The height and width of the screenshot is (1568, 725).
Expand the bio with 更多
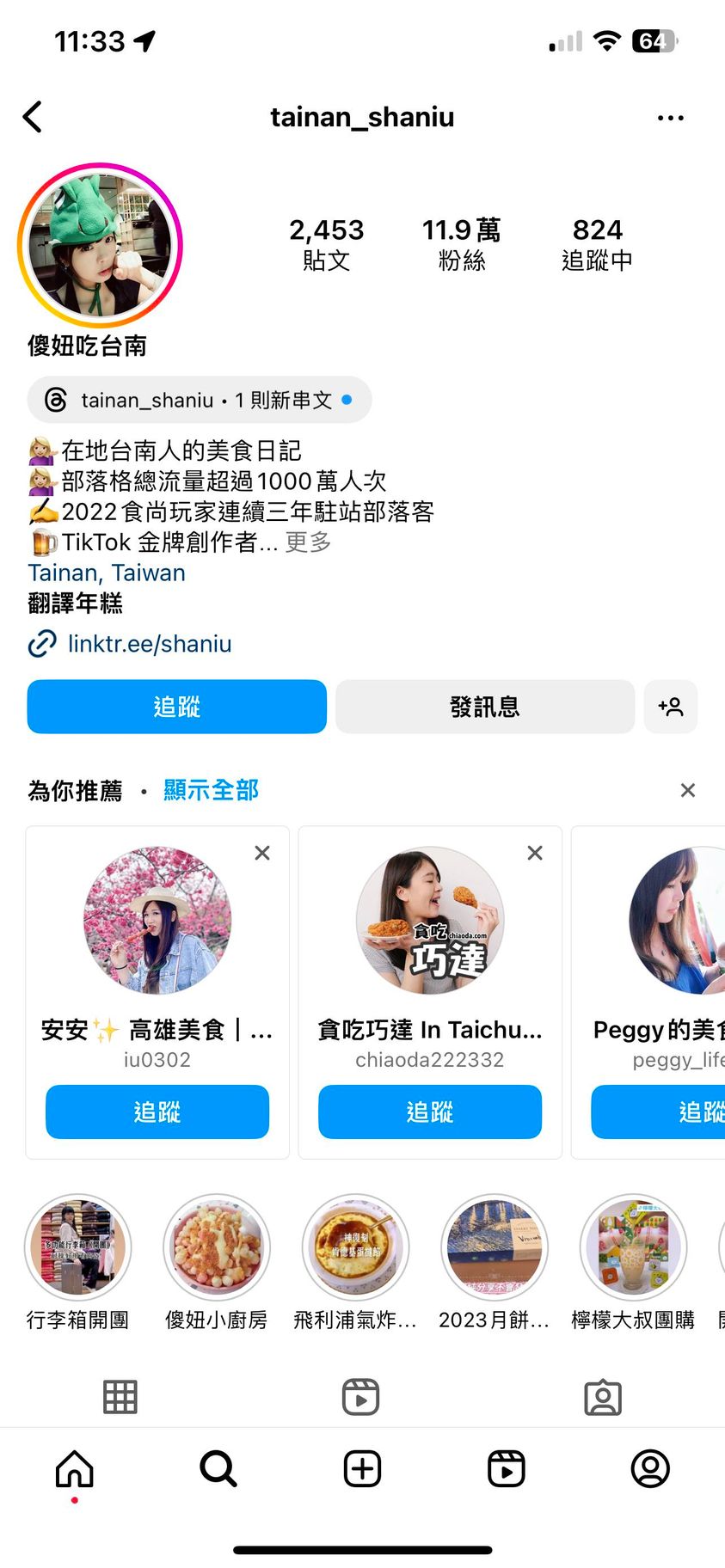[x=308, y=542]
